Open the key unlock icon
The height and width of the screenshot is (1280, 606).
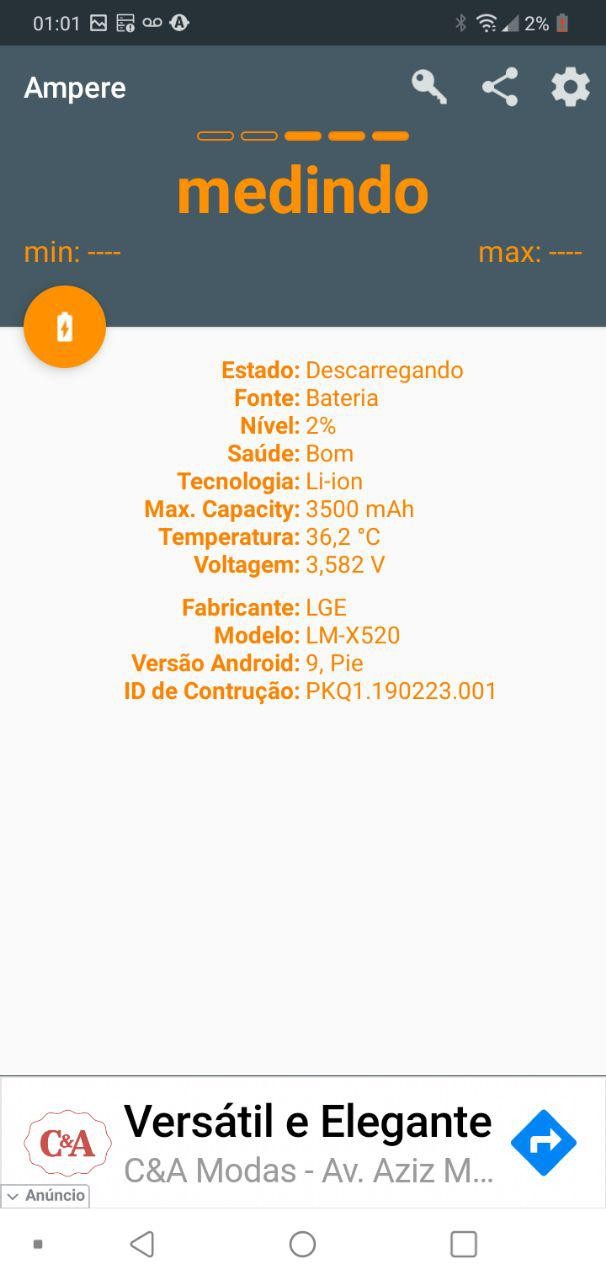(429, 87)
